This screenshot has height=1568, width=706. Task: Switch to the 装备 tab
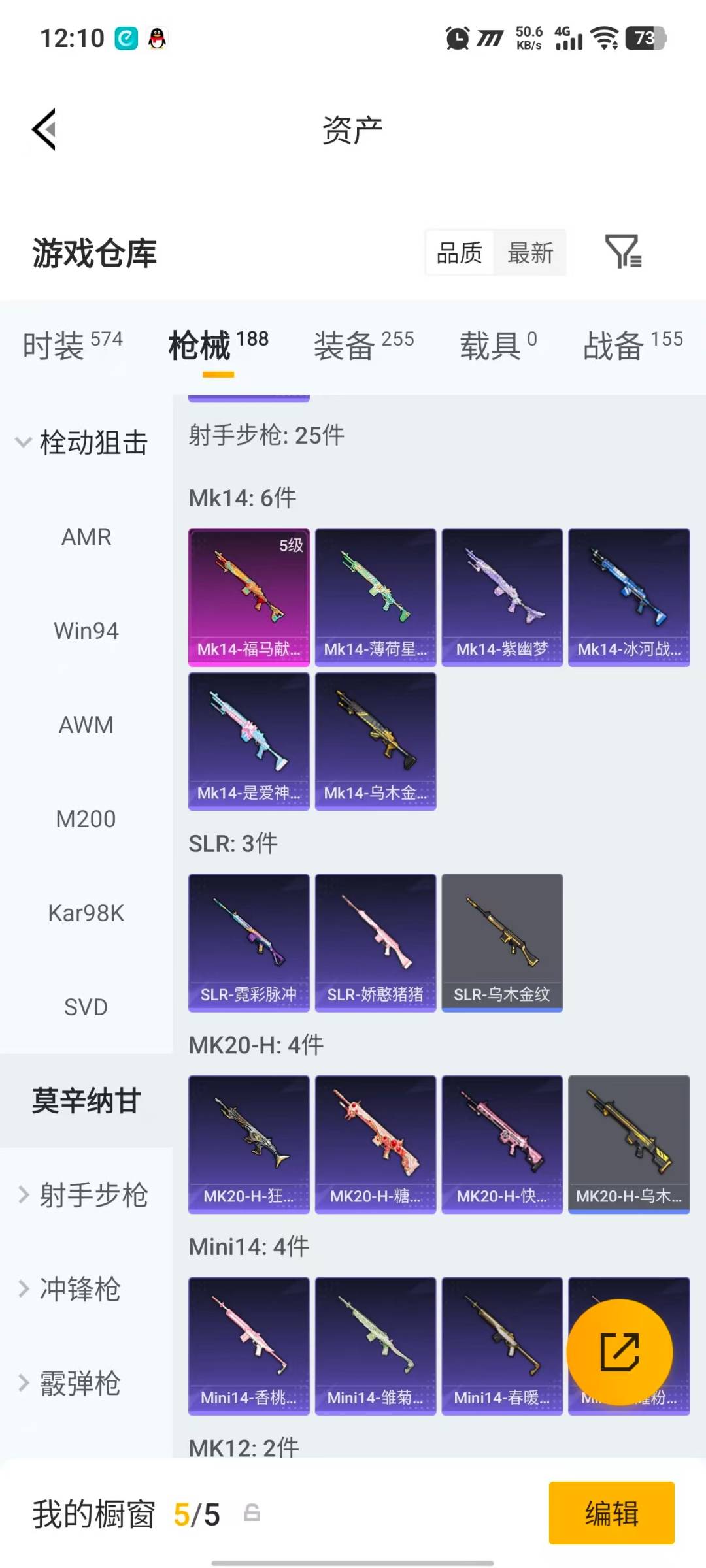pyautogui.click(x=363, y=345)
